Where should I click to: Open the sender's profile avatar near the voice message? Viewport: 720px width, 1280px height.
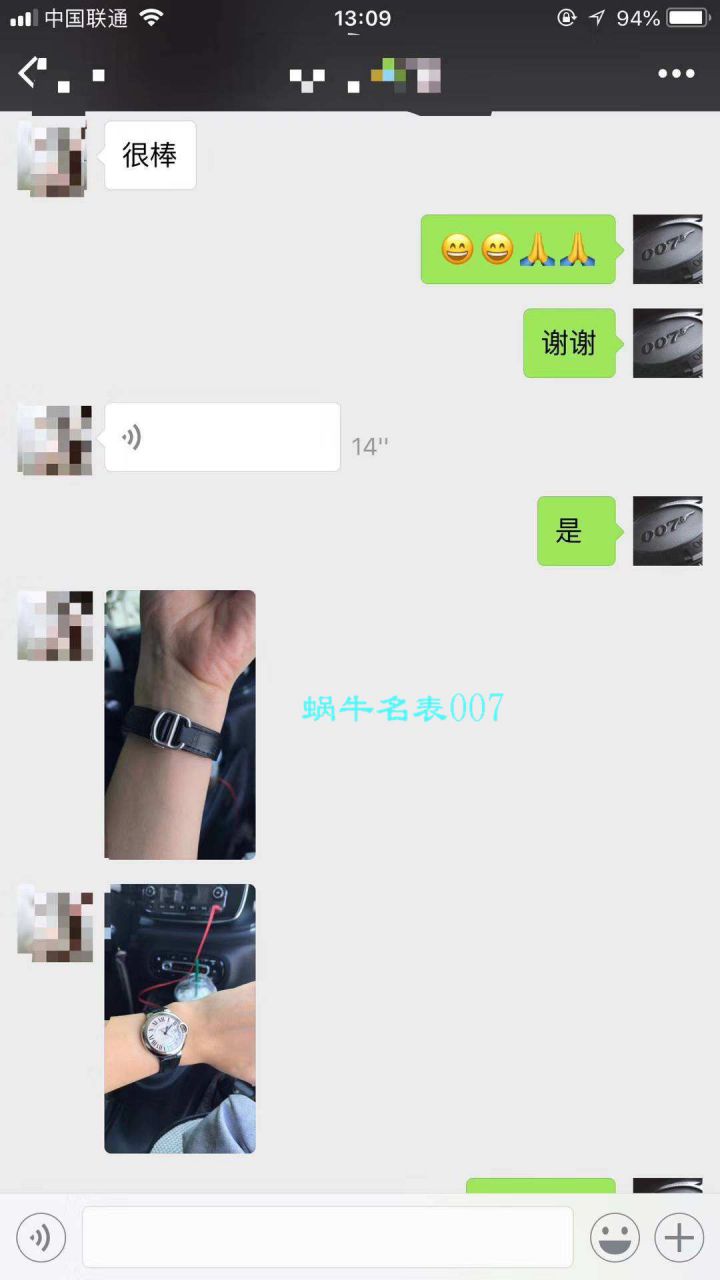tap(54, 438)
